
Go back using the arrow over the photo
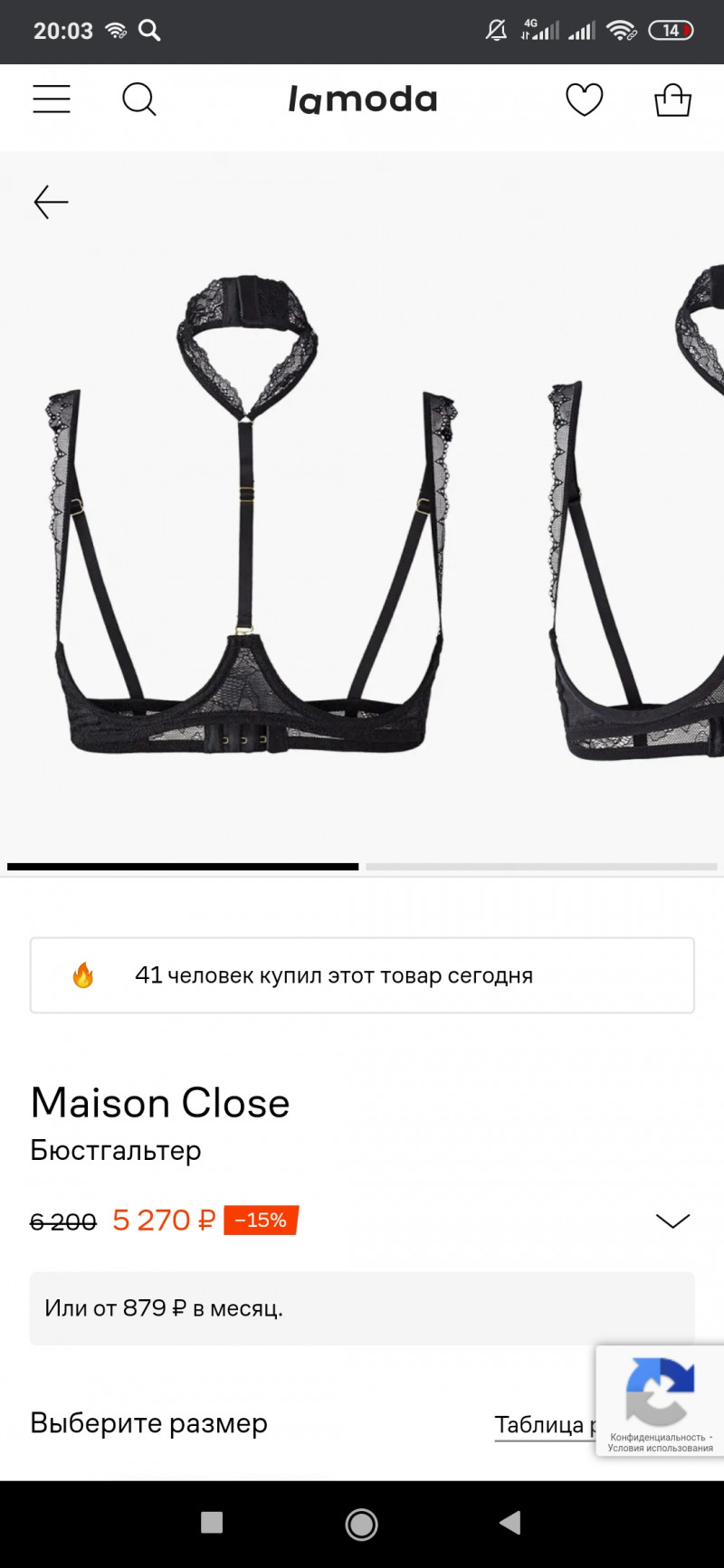click(x=52, y=202)
